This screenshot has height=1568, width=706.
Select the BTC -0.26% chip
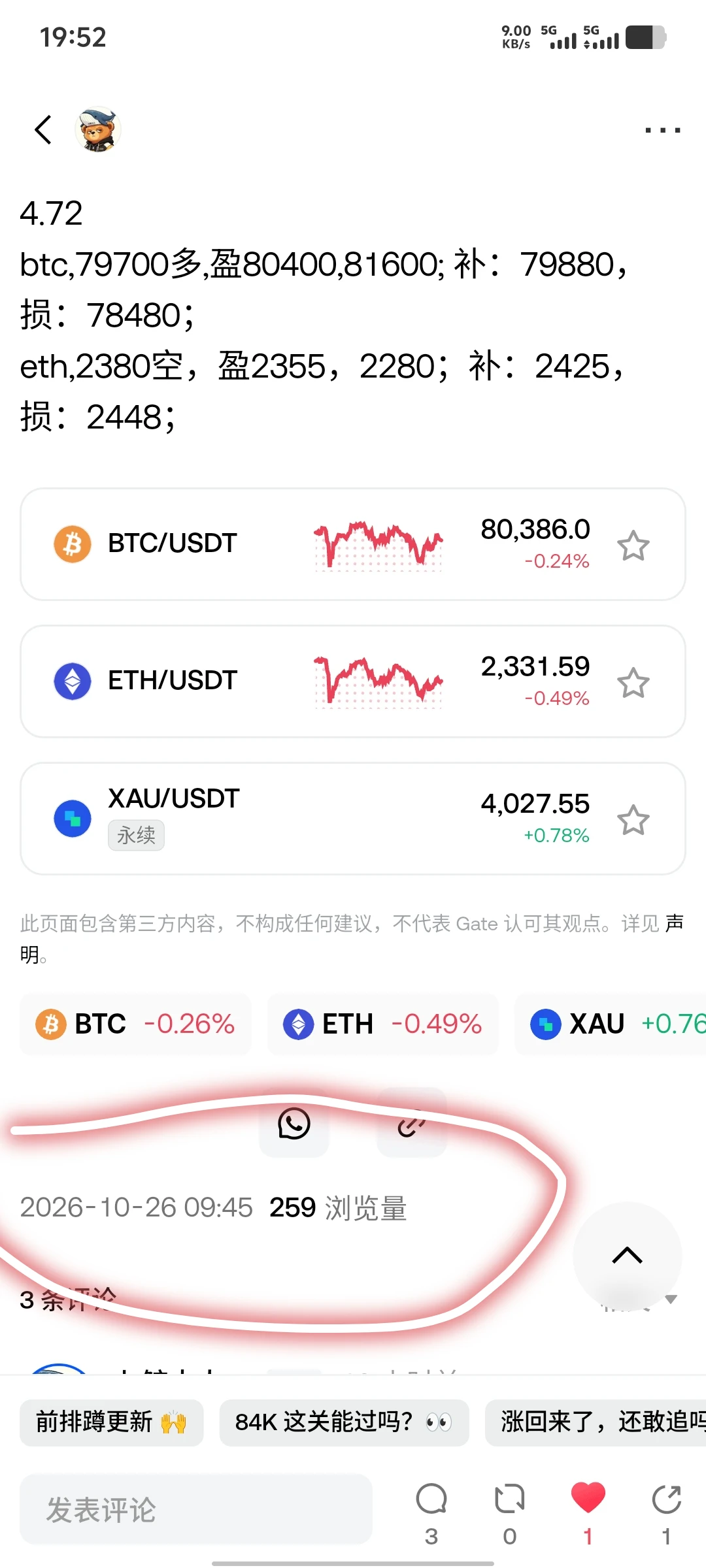pos(135,1024)
